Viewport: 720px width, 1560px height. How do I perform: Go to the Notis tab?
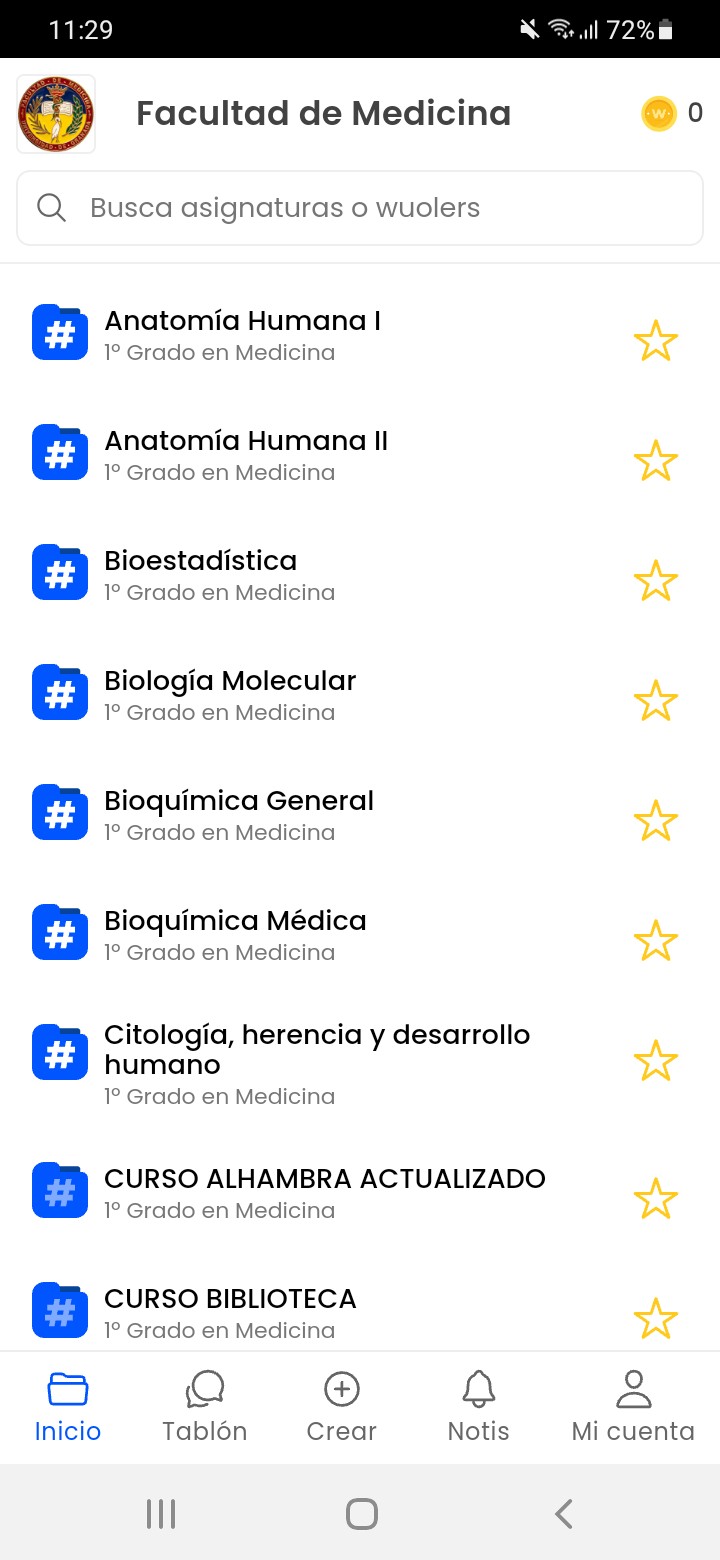[479, 1407]
